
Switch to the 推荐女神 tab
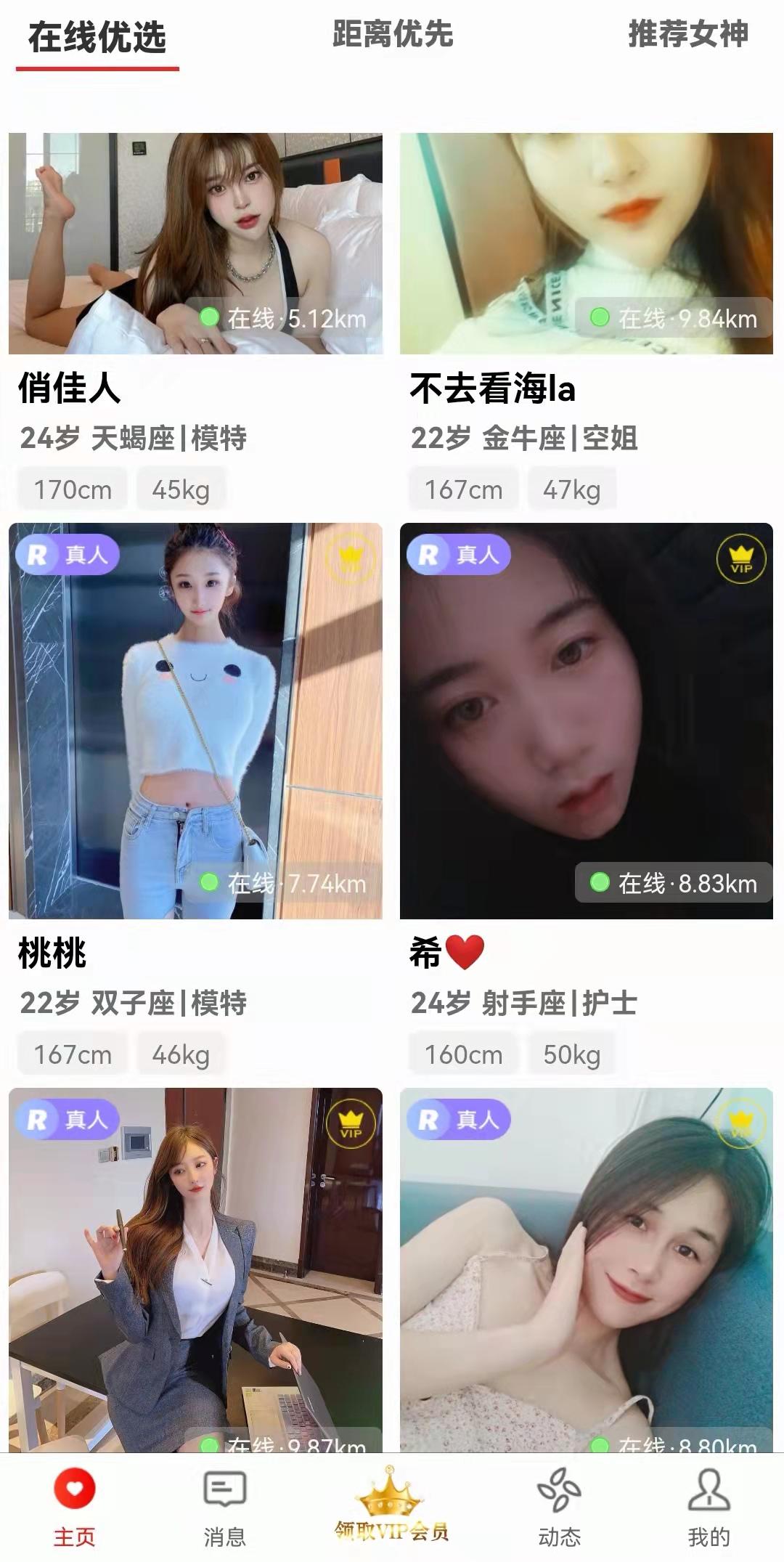(x=687, y=35)
